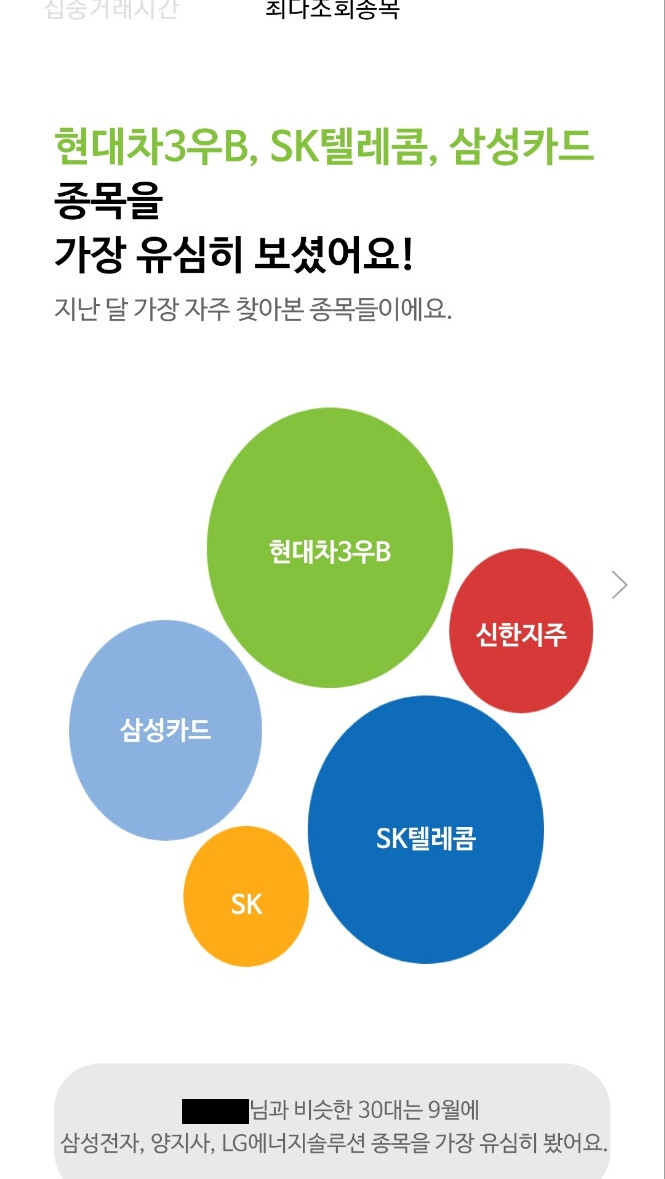This screenshot has width=665, height=1179.
Task: Switch to the 집중거래시간 tab
Action: pyautogui.click(x=111, y=10)
